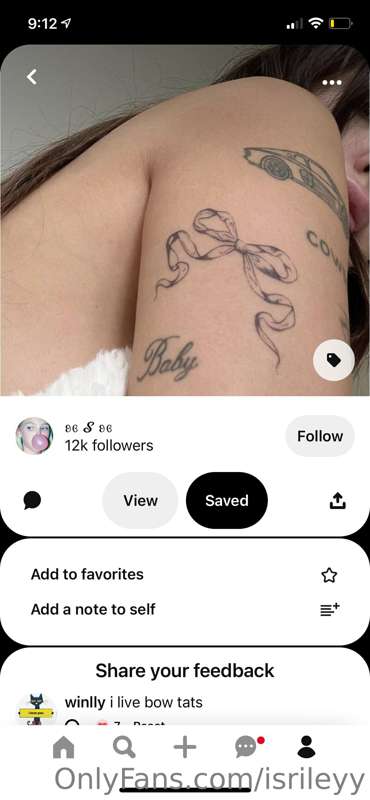This screenshot has width=370, height=800.
Task: Tap the black Saved button
Action: coord(227,501)
